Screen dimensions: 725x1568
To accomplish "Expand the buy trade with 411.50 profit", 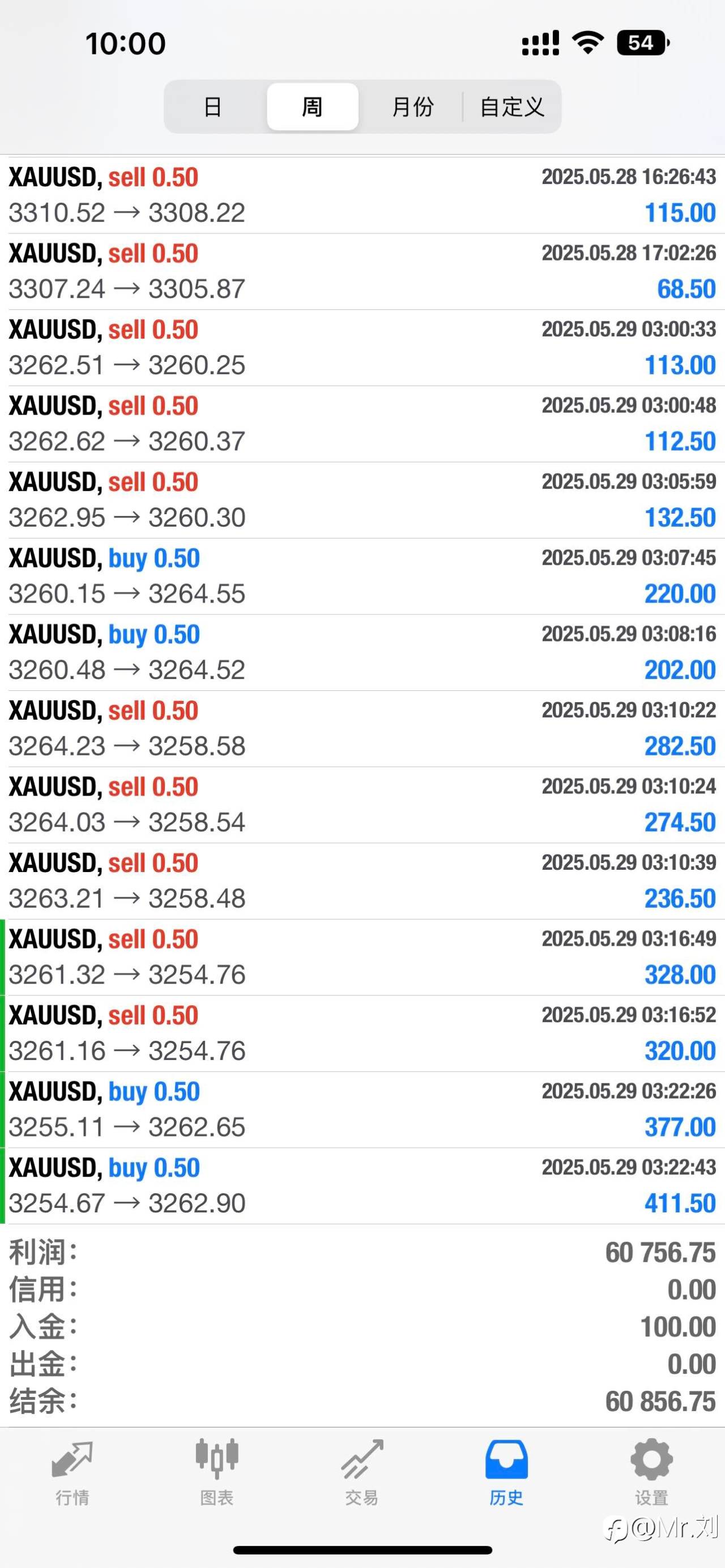I will 362,1186.
